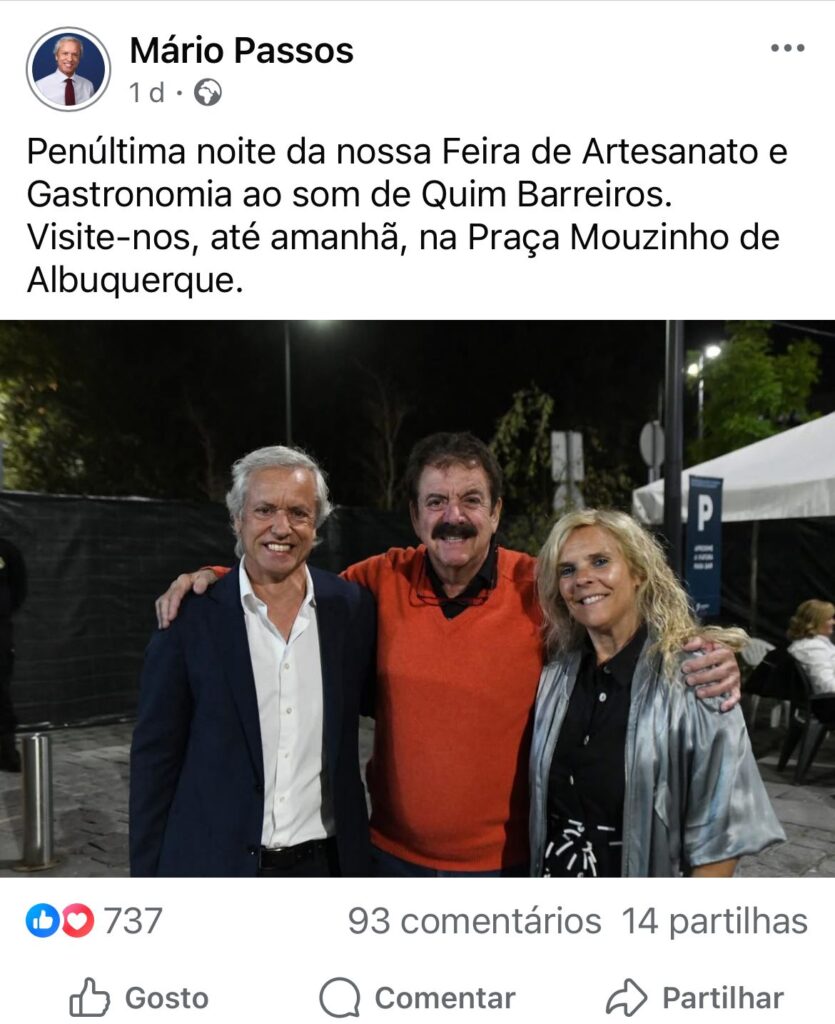Screen dimensions: 835x1024
Task: Open the 93 comentários list
Action: click(x=474, y=921)
